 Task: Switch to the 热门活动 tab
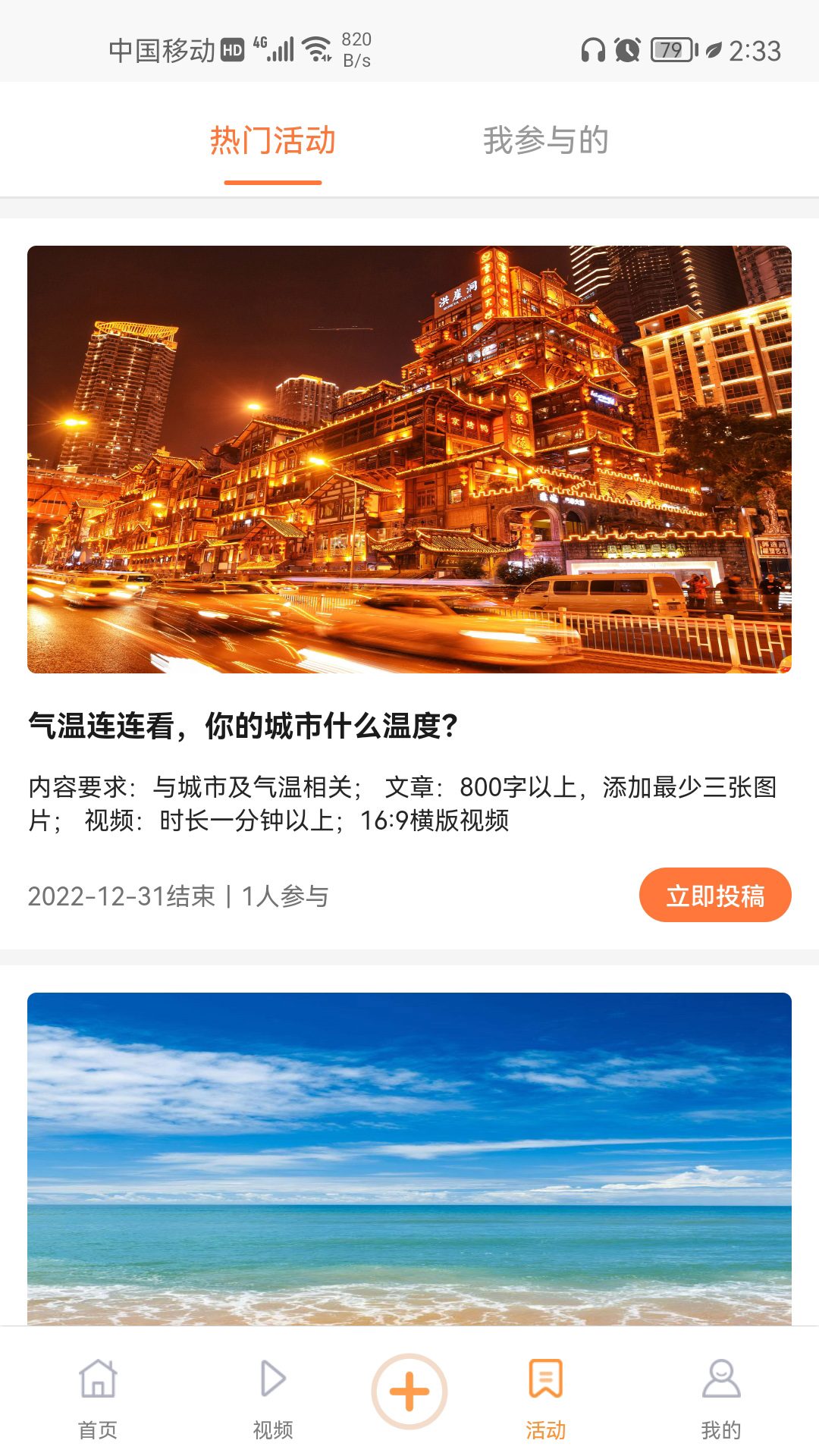272,142
